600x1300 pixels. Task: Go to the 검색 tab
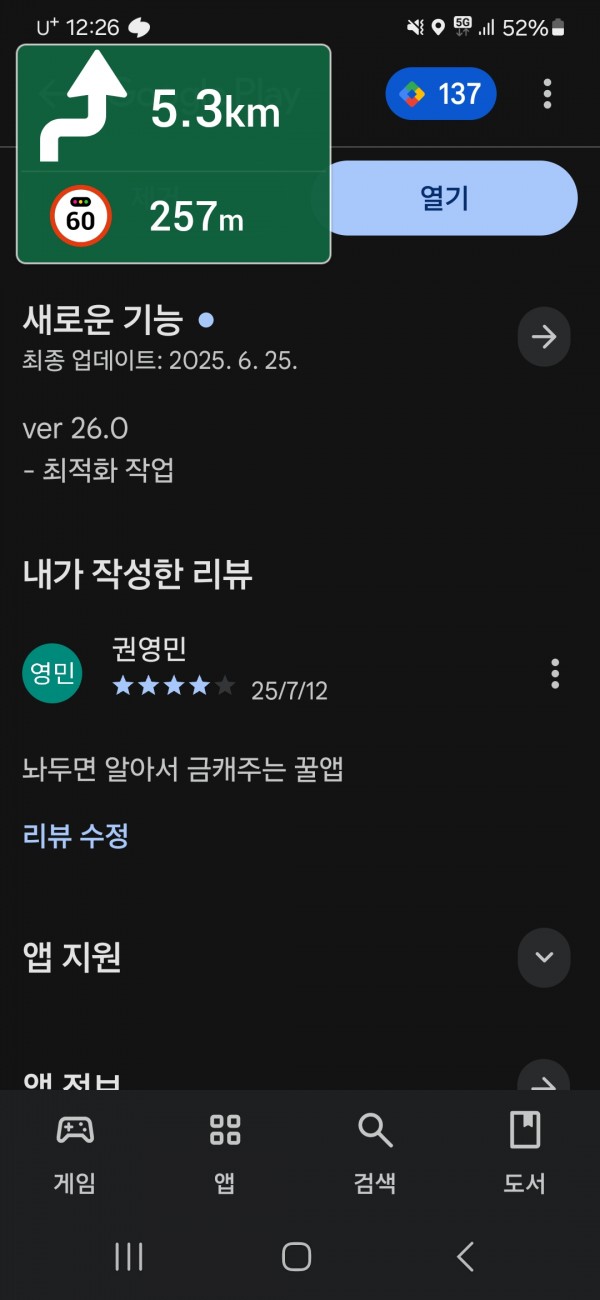tap(375, 1153)
